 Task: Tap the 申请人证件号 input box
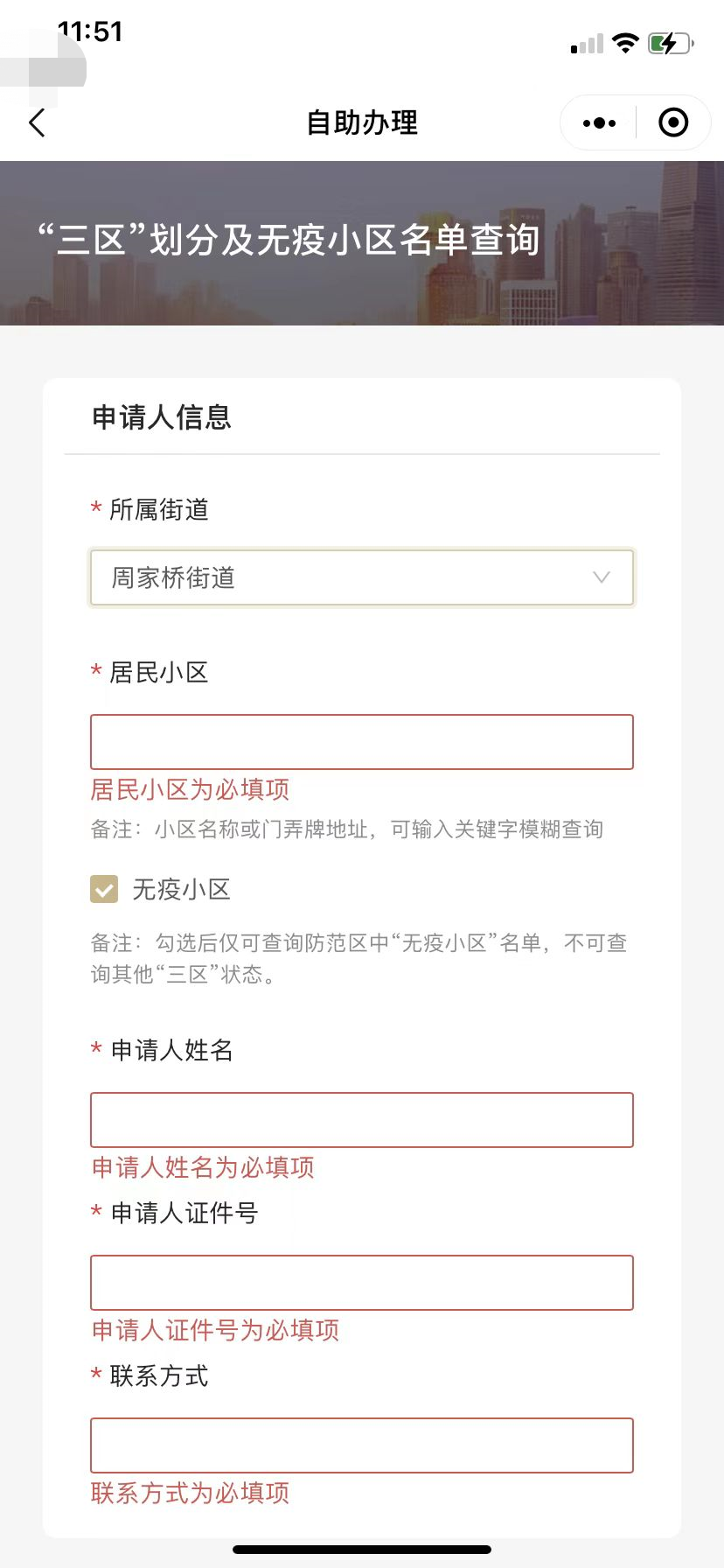(x=361, y=1283)
